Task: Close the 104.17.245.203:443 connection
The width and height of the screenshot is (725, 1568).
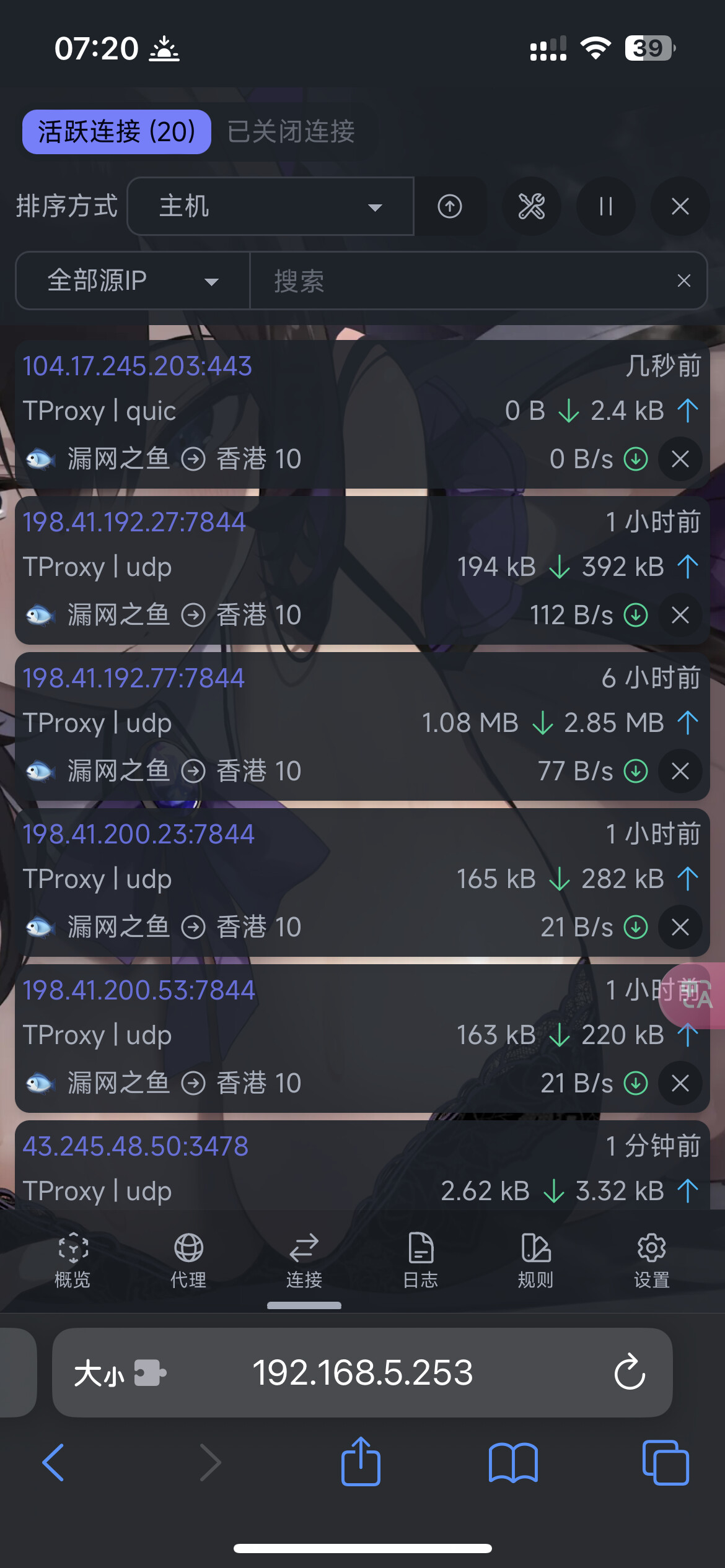Action: point(680,459)
